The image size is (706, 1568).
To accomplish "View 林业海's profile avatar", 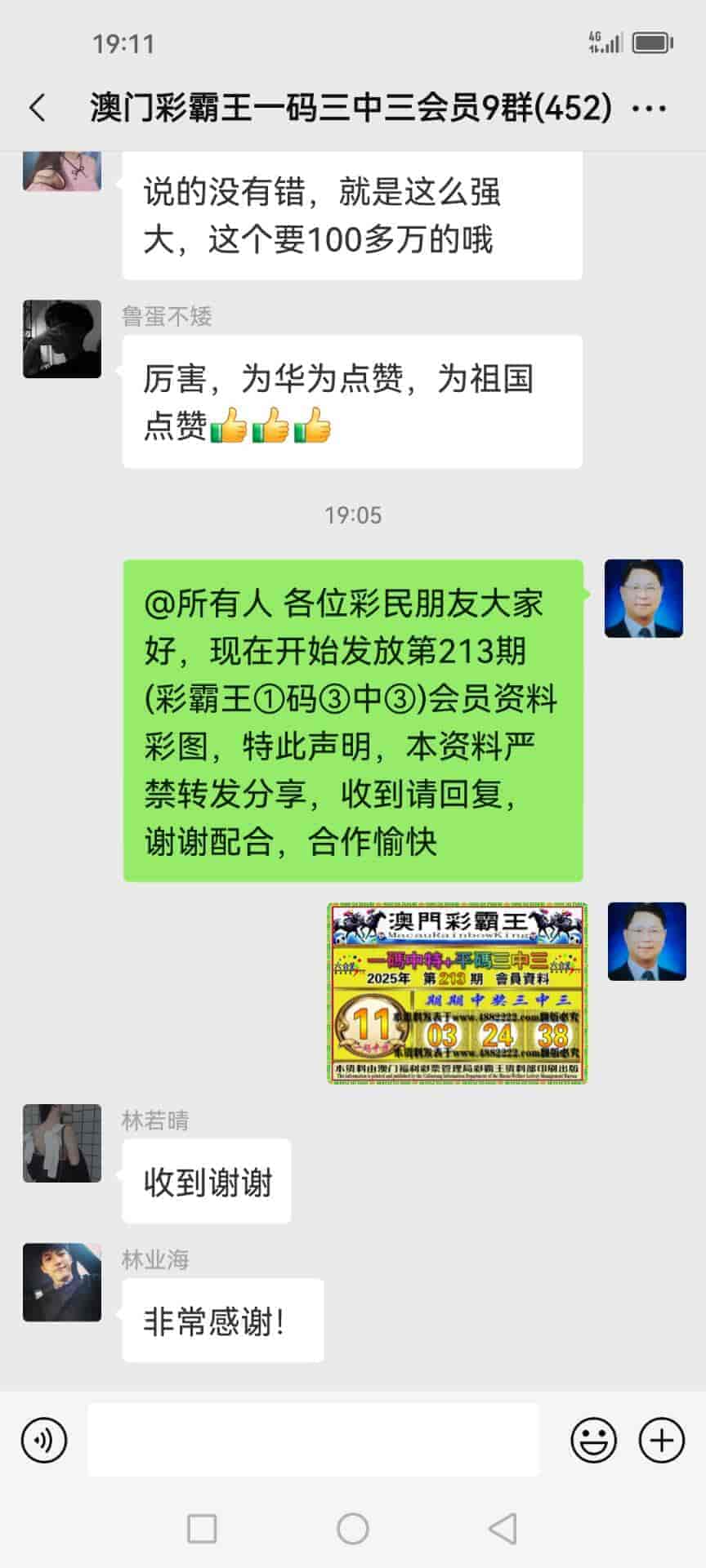I will click(x=62, y=1282).
